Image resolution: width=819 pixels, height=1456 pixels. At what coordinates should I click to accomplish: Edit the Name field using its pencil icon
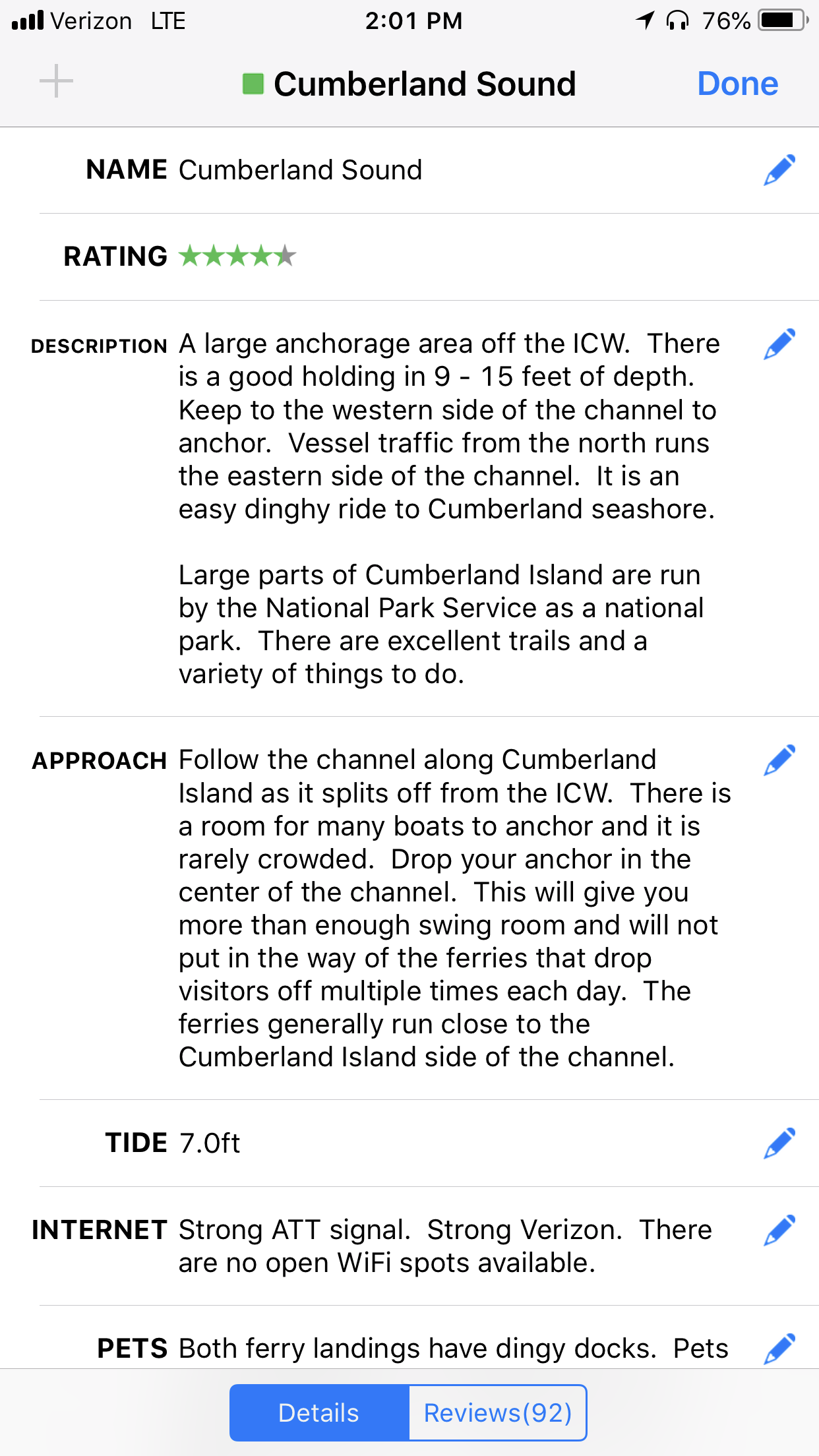click(778, 170)
